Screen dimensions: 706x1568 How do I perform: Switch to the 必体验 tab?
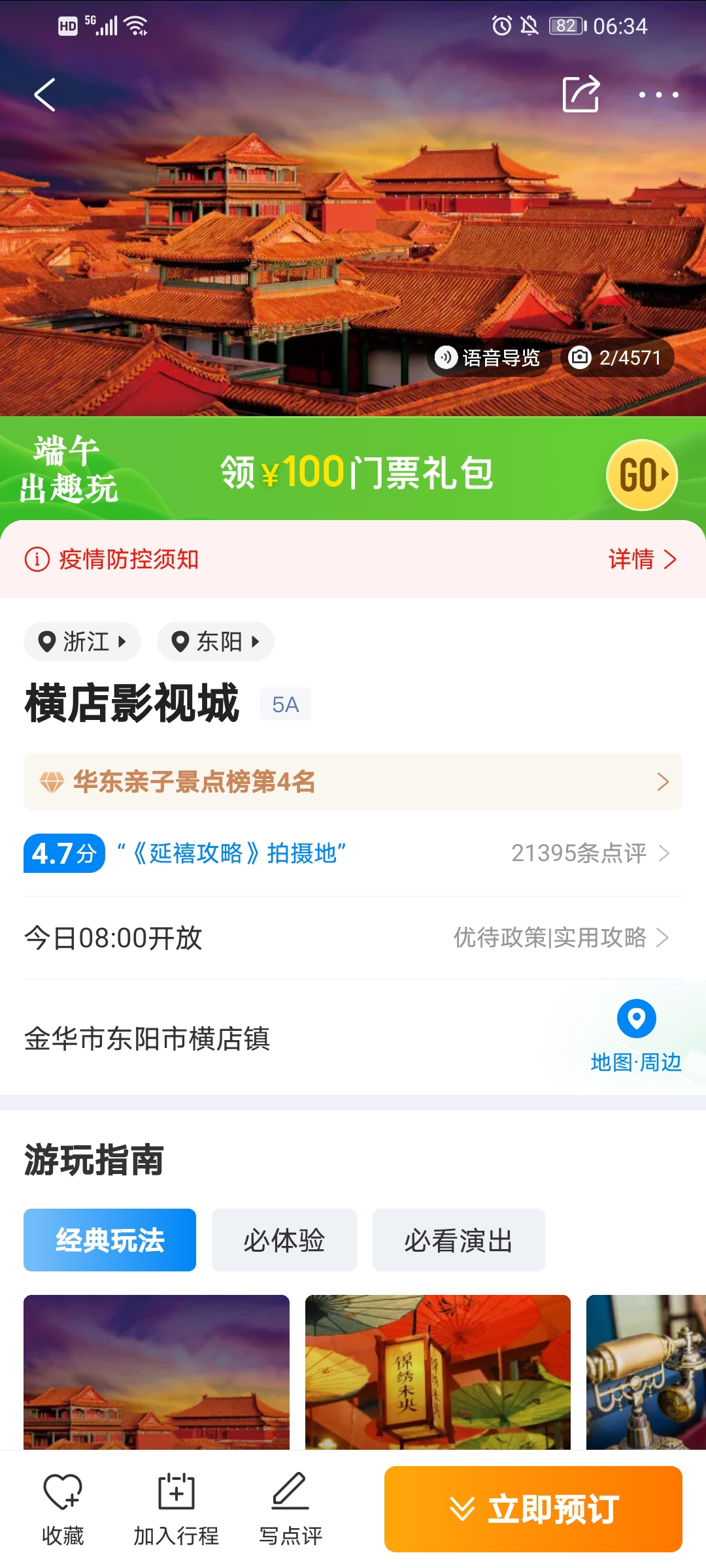pyautogui.click(x=284, y=1240)
